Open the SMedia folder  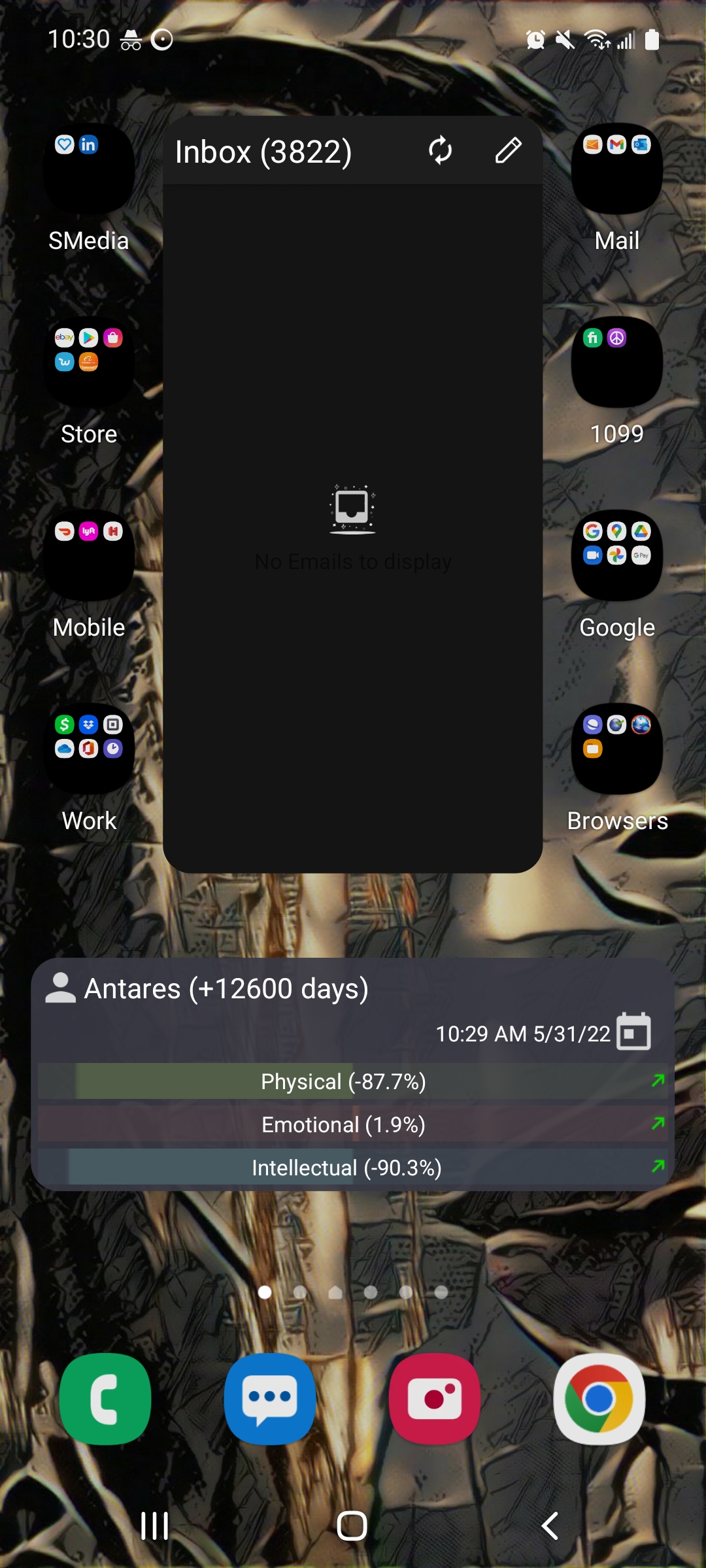(x=89, y=169)
